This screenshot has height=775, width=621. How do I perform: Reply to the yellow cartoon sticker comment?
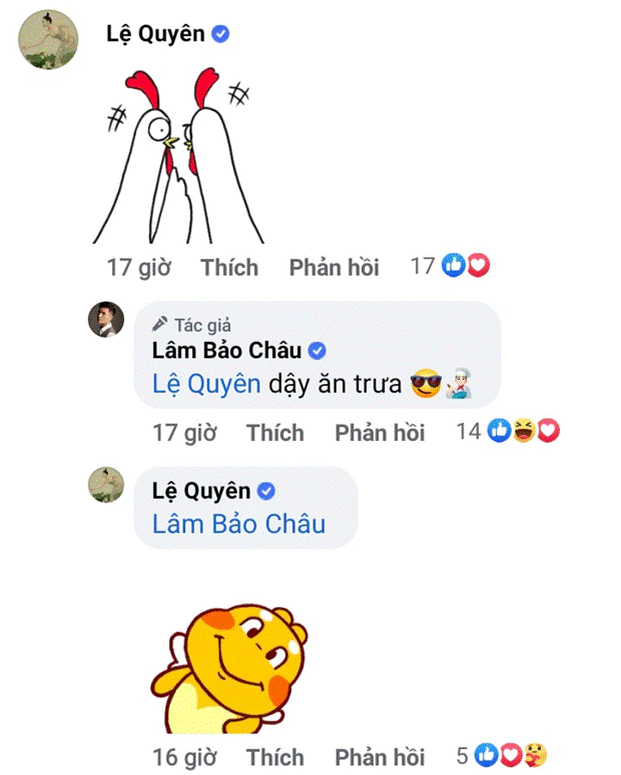[380, 756]
